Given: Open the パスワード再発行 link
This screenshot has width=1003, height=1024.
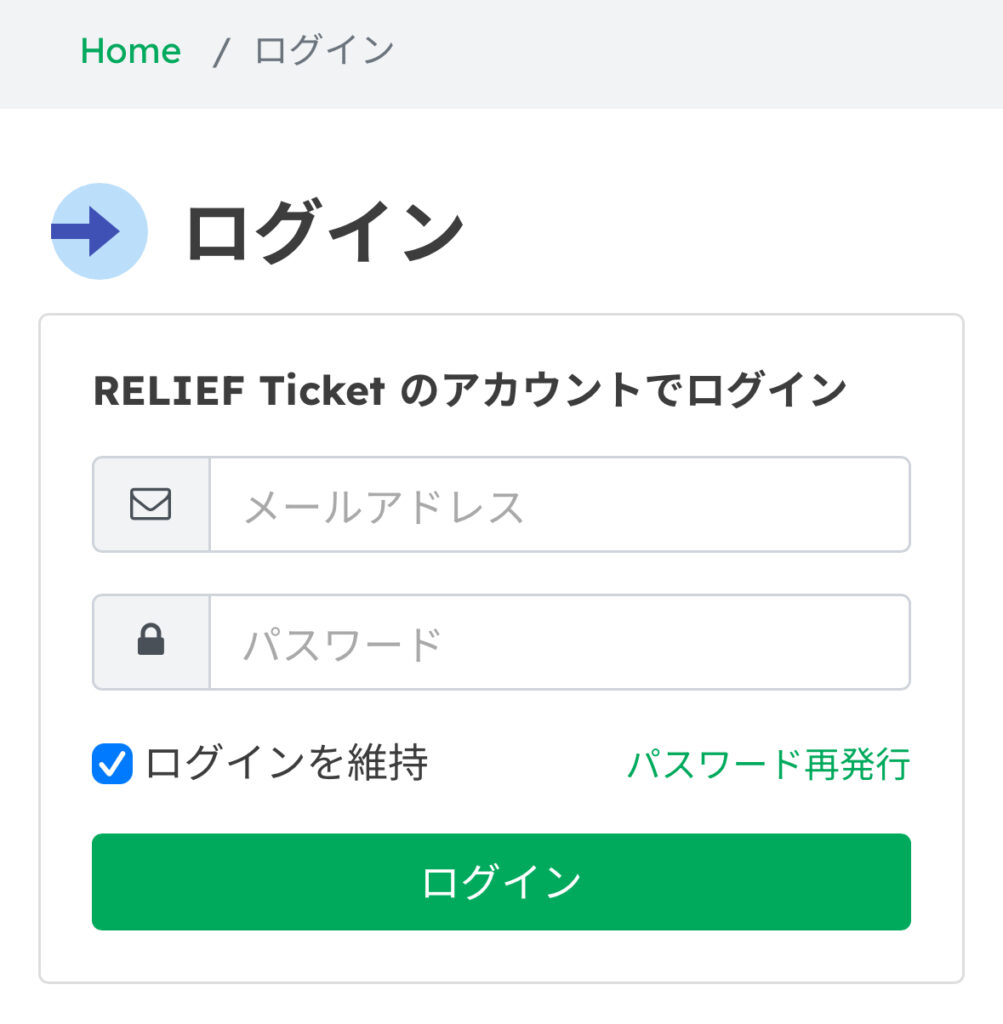Looking at the screenshot, I should click(x=768, y=765).
